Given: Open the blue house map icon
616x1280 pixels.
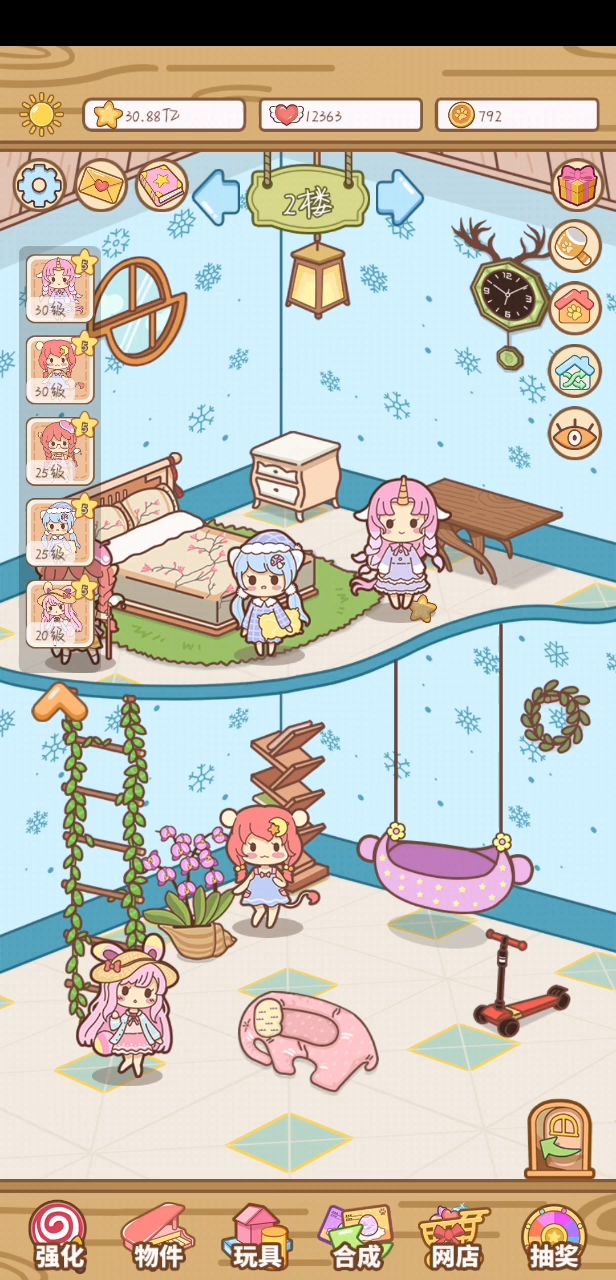Looking at the screenshot, I should 575,371.
